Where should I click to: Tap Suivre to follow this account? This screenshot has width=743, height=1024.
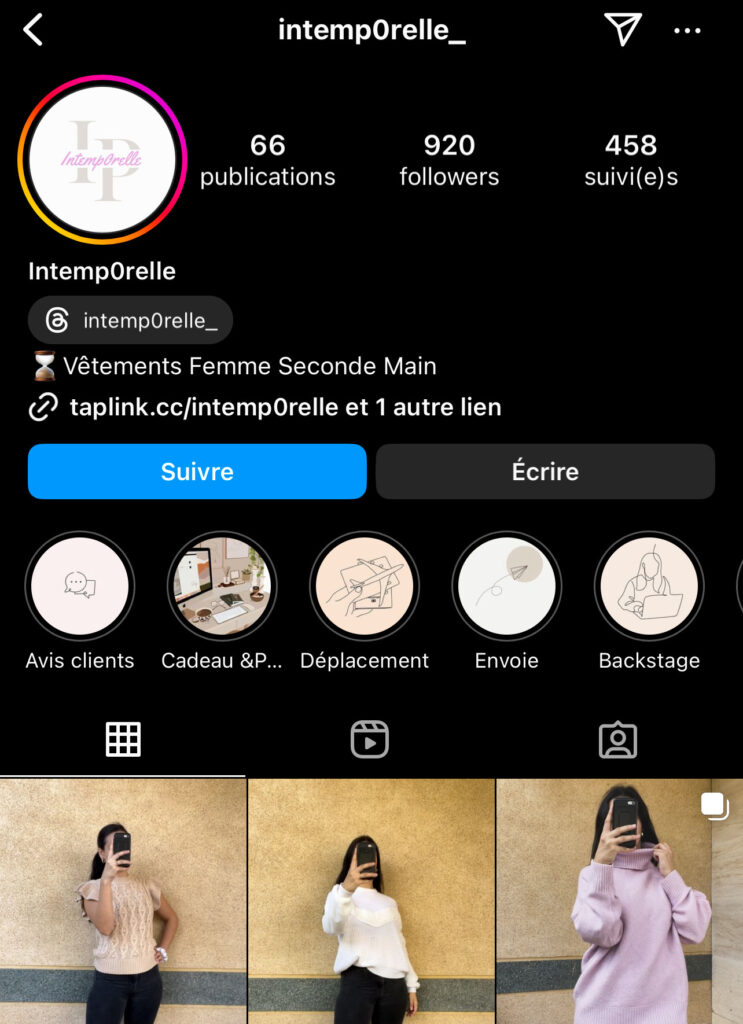pos(197,471)
